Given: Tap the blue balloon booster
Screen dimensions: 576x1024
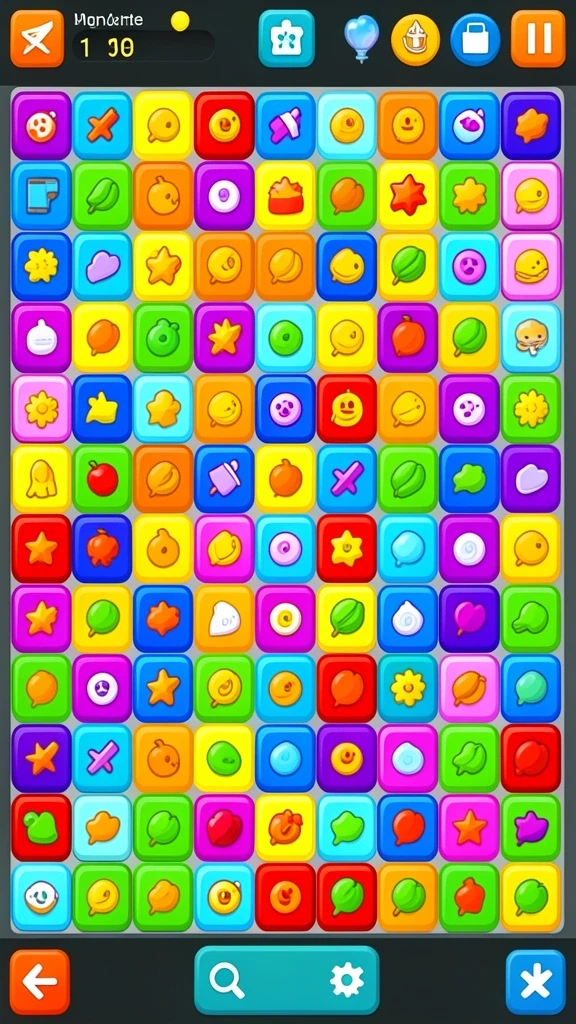Looking at the screenshot, I should pyautogui.click(x=361, y=37).
